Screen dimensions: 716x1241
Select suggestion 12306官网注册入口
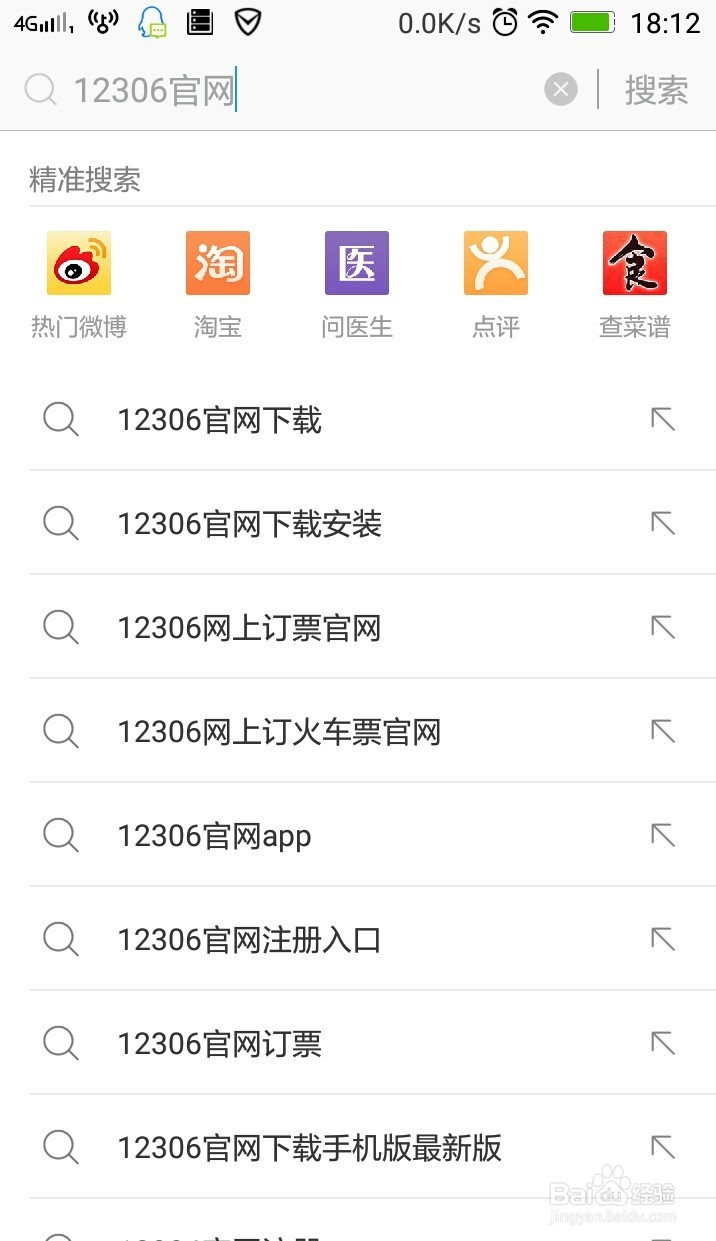point(358,939)
